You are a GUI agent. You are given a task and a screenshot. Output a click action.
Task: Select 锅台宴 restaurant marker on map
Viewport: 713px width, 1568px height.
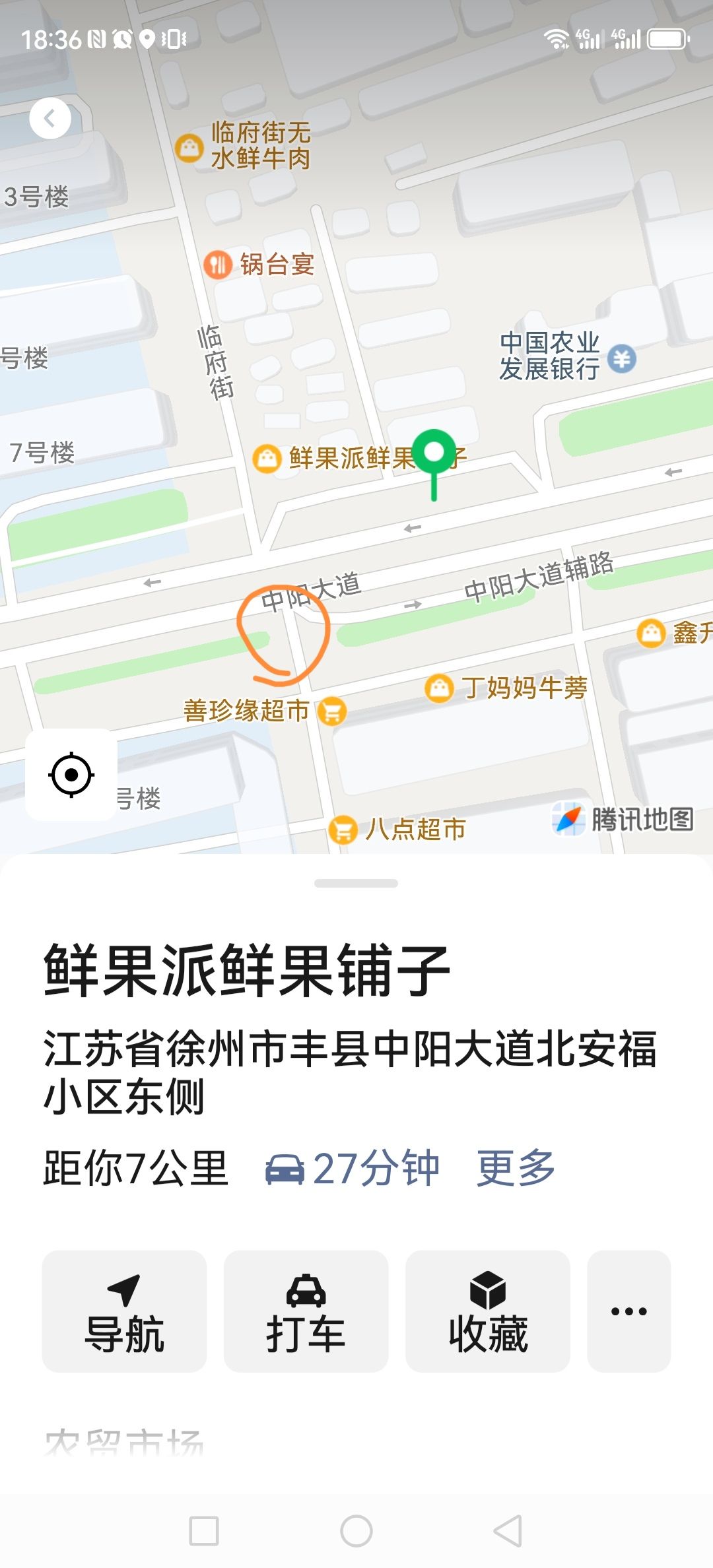coord(218,265)
